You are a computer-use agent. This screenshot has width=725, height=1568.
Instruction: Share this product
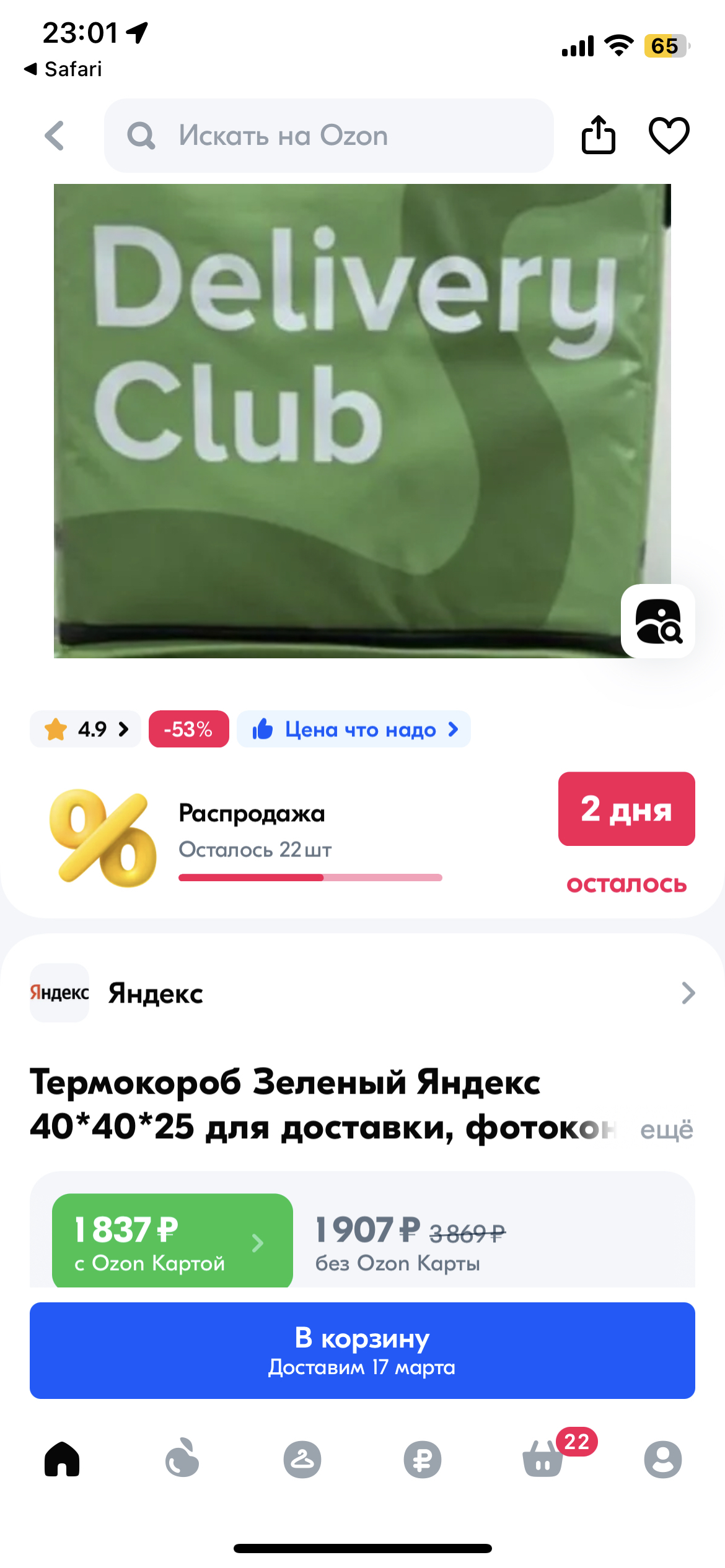point(598,134)
